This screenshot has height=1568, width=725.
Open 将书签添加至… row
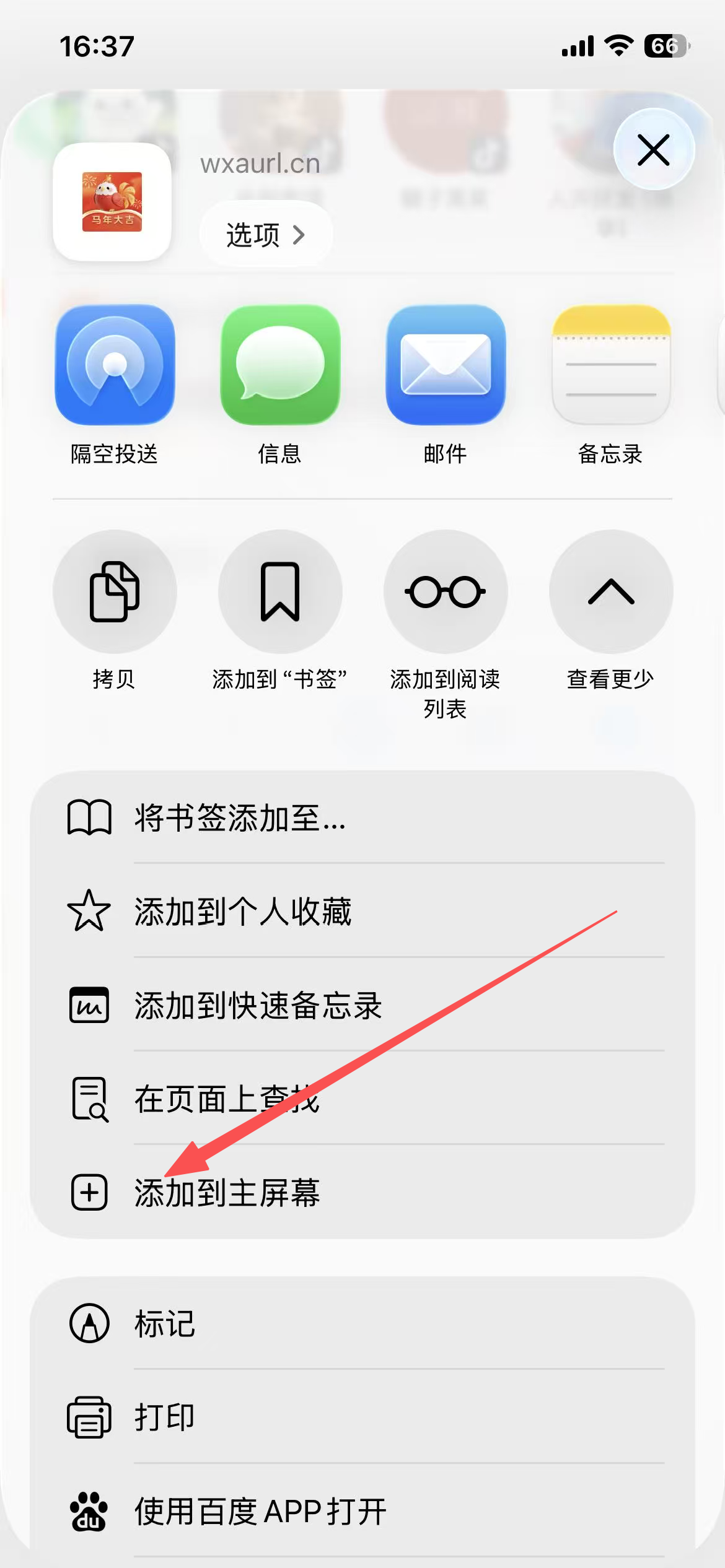(362, 817)
